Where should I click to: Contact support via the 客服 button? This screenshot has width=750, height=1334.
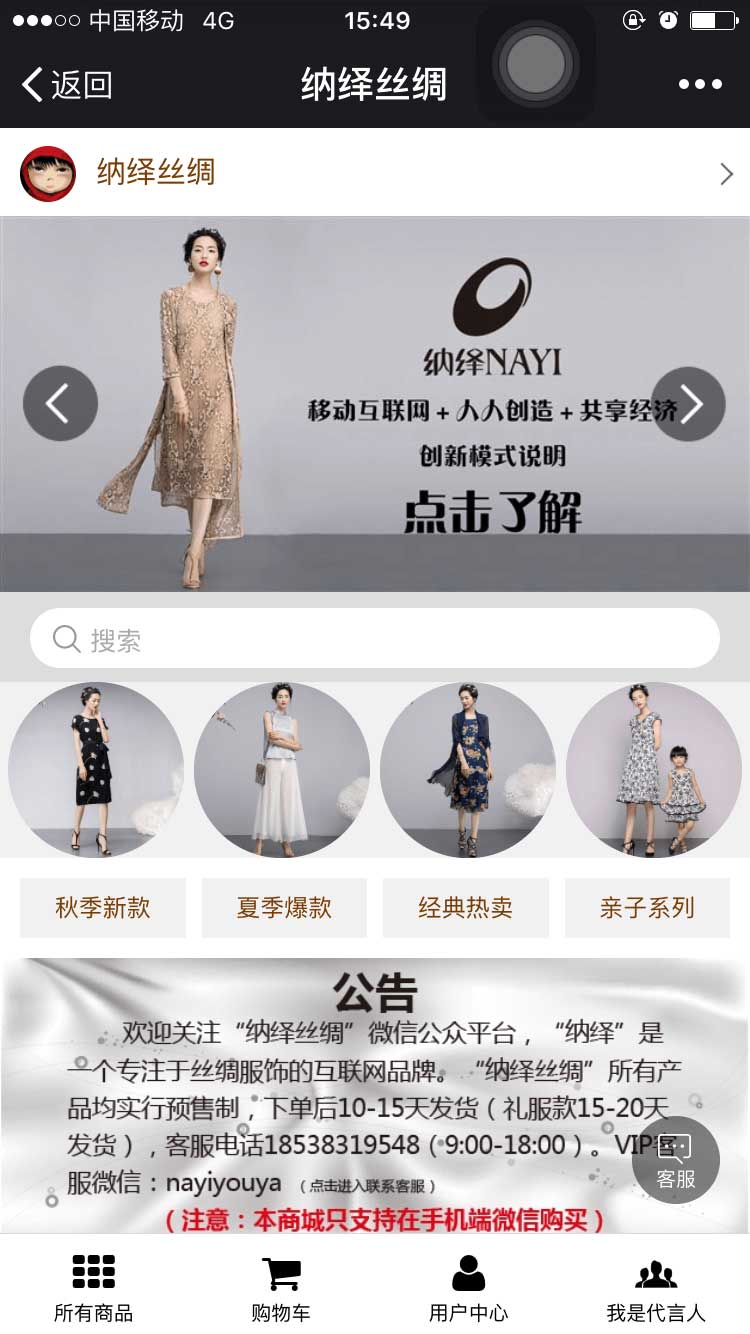(x=676, y=1160)
